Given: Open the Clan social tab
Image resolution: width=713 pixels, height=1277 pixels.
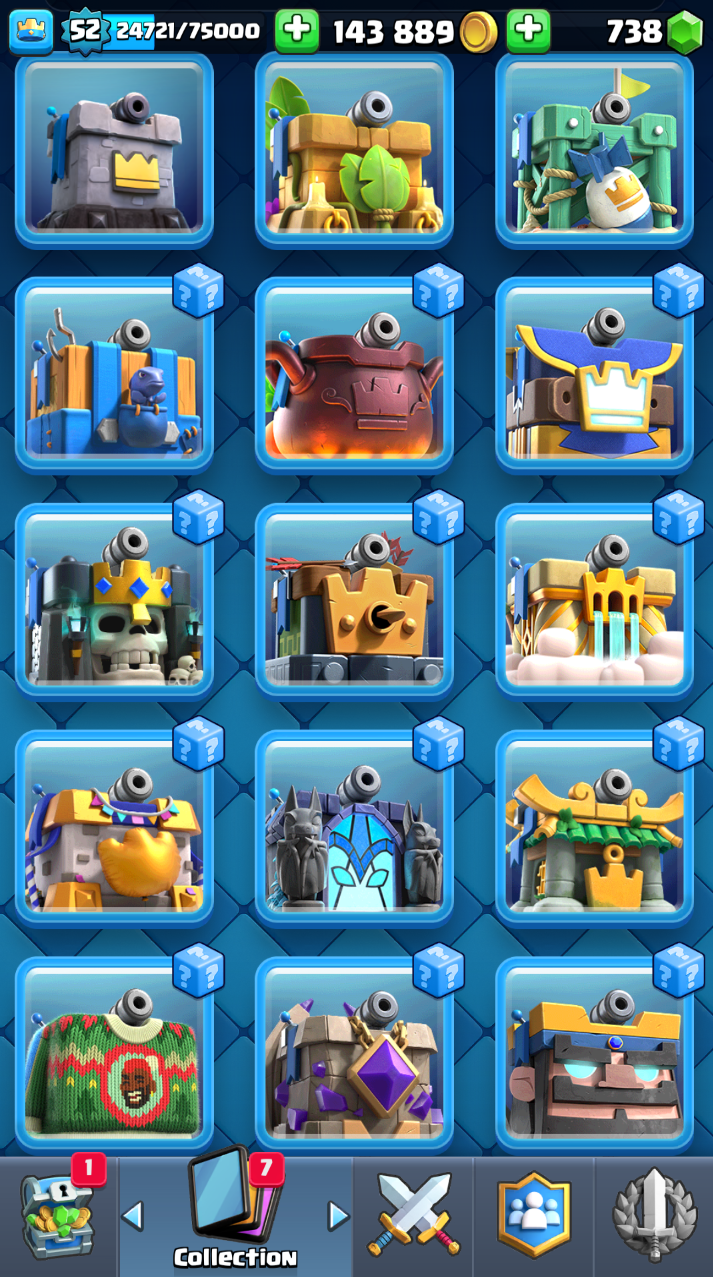Looking at the screenshot, I should coord(533,1217).
